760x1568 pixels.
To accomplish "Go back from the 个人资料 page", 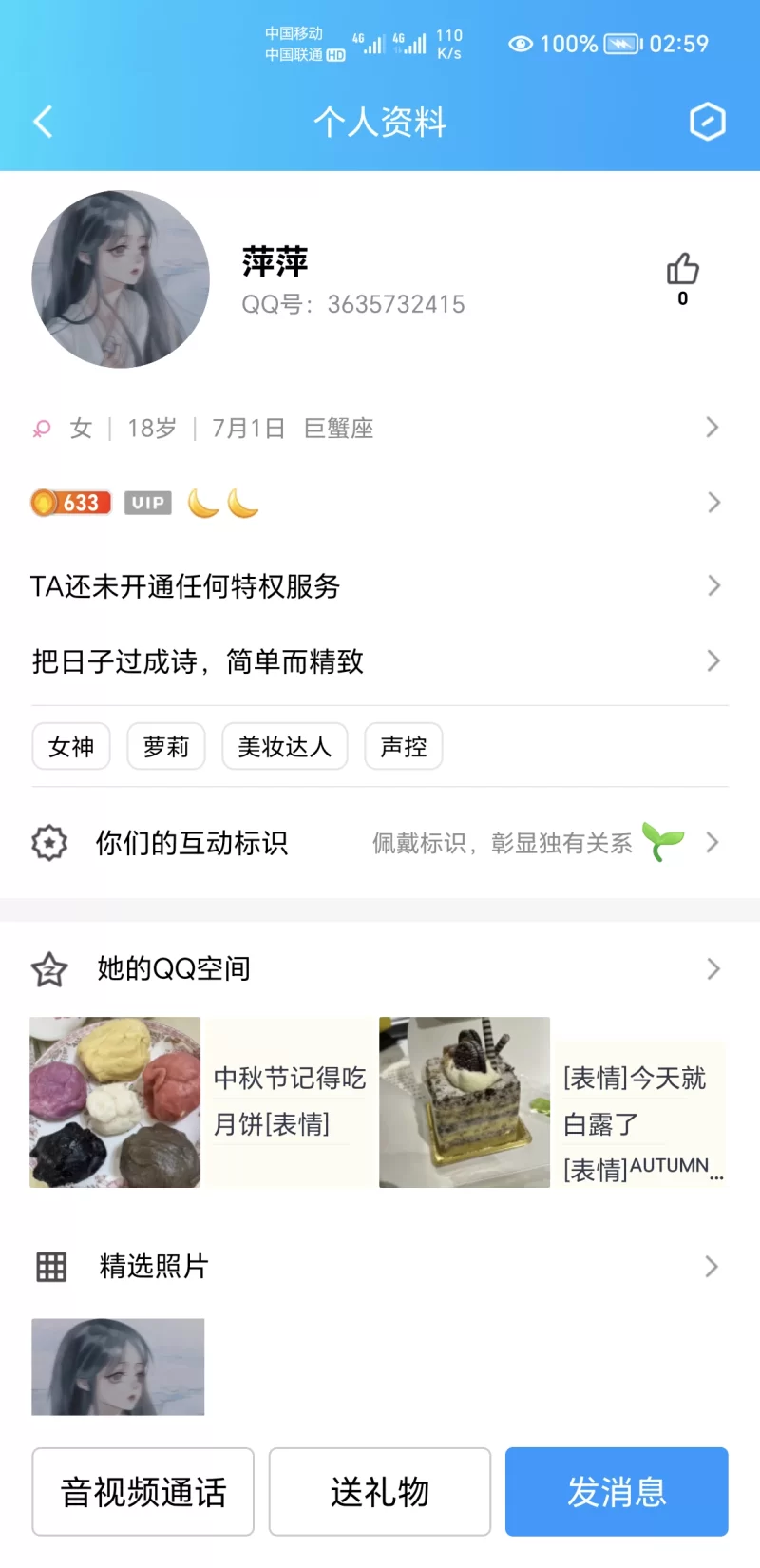I will coord(43,122).
